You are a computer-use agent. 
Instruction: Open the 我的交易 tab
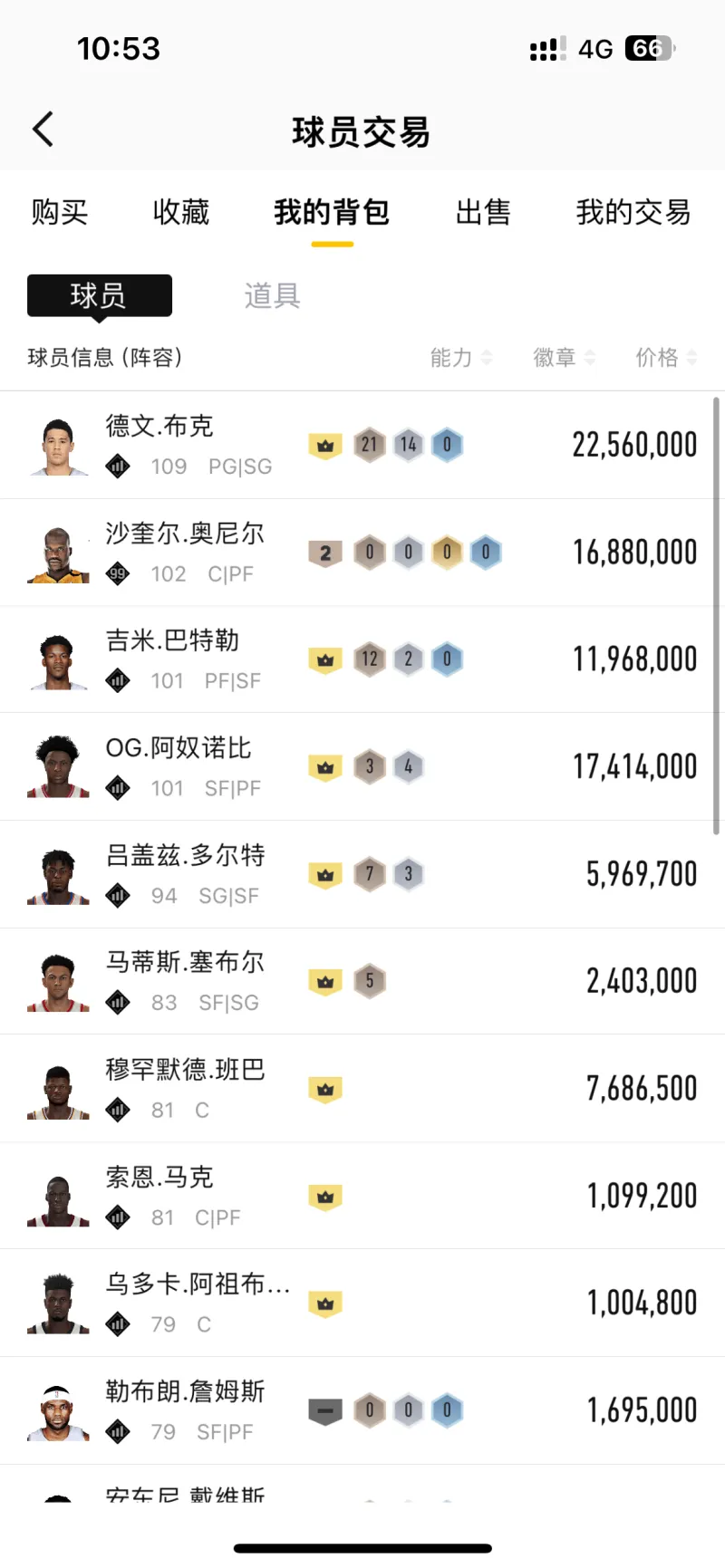(633, 212)
